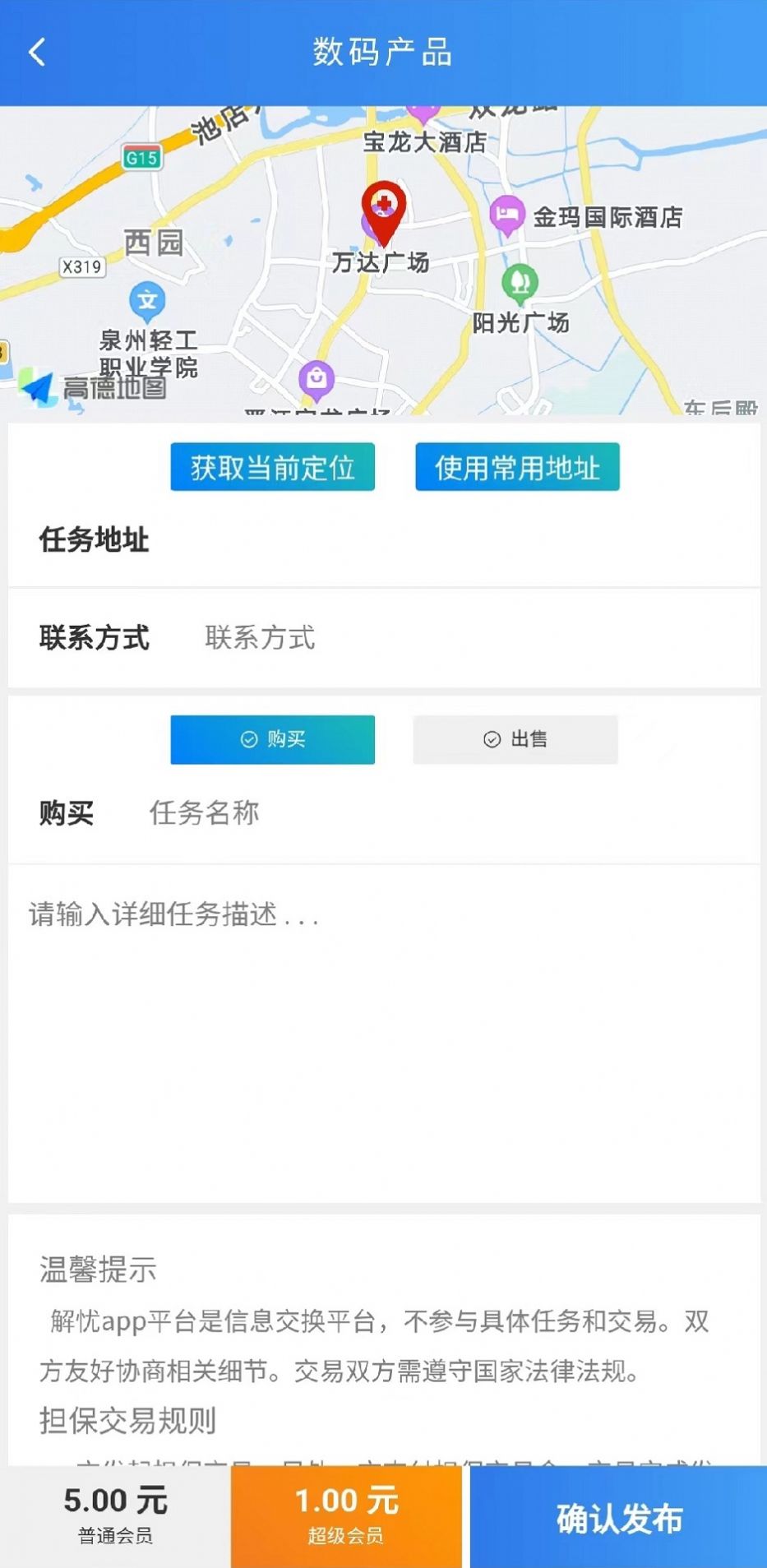Tap the back arrow in the title bar
Screen dimensions: 767x1568
tap(33, 51)
